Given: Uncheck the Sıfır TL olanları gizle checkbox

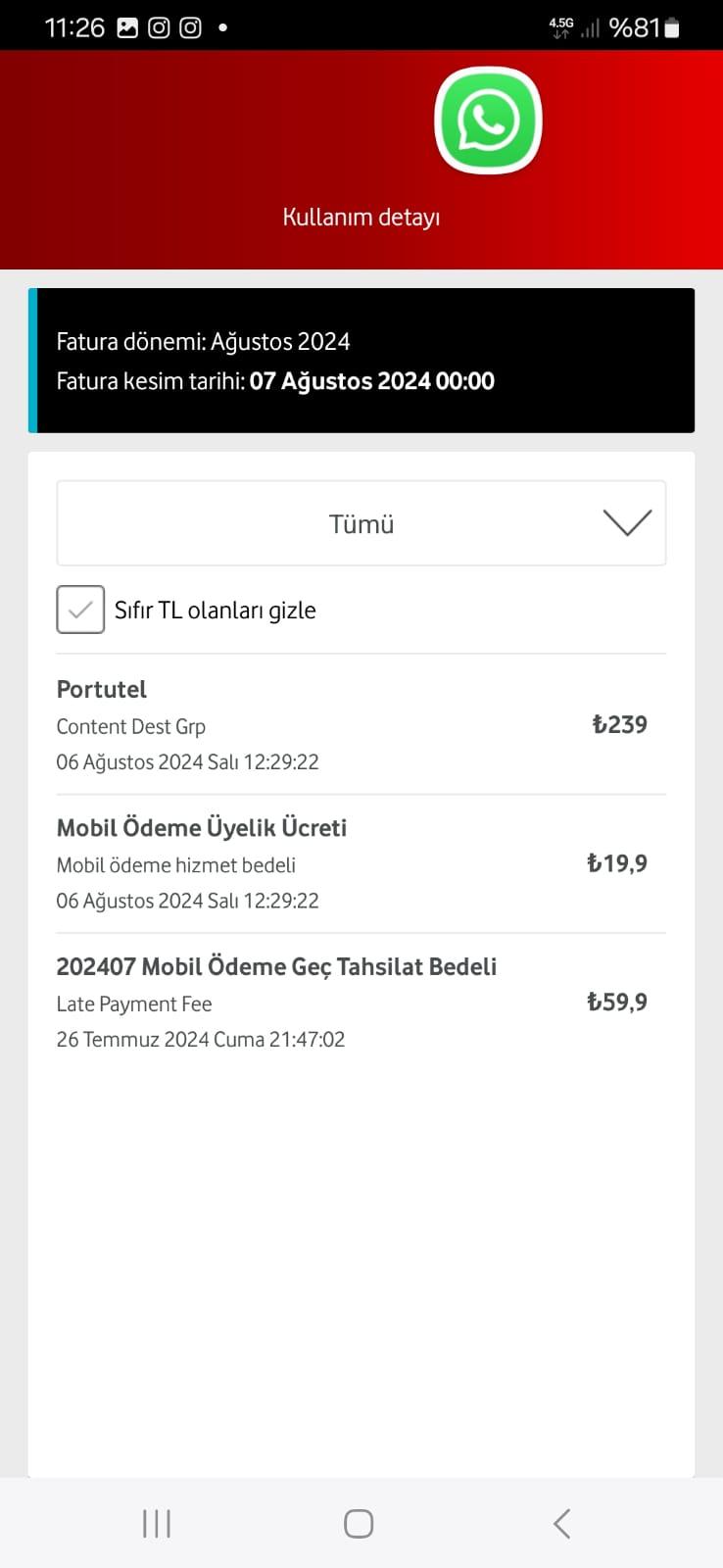Looking at the screenshot, I should pos(79,609).
